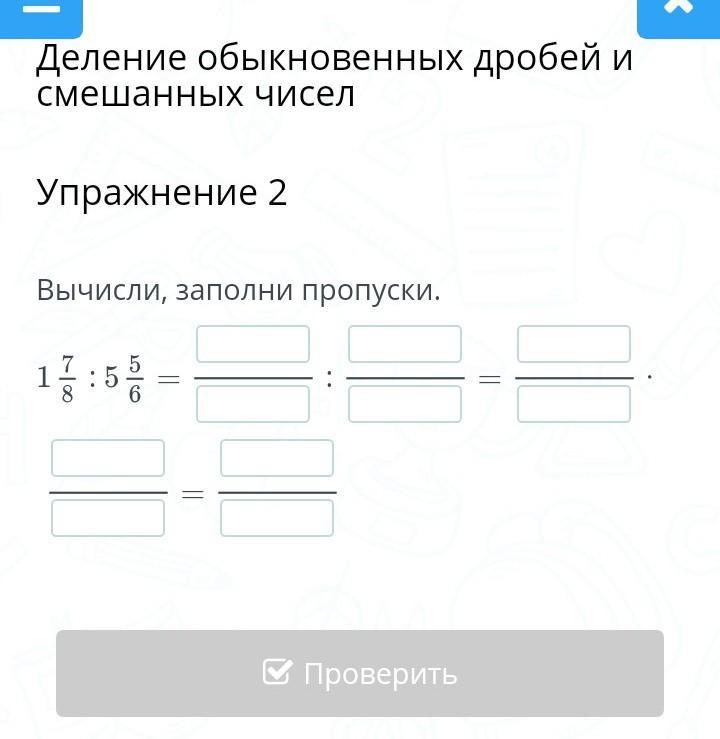This screenshot has width=720, height=739.
Task: Focus the numerator of the fraction before the multiplication dot
Action: pos(574,344)
